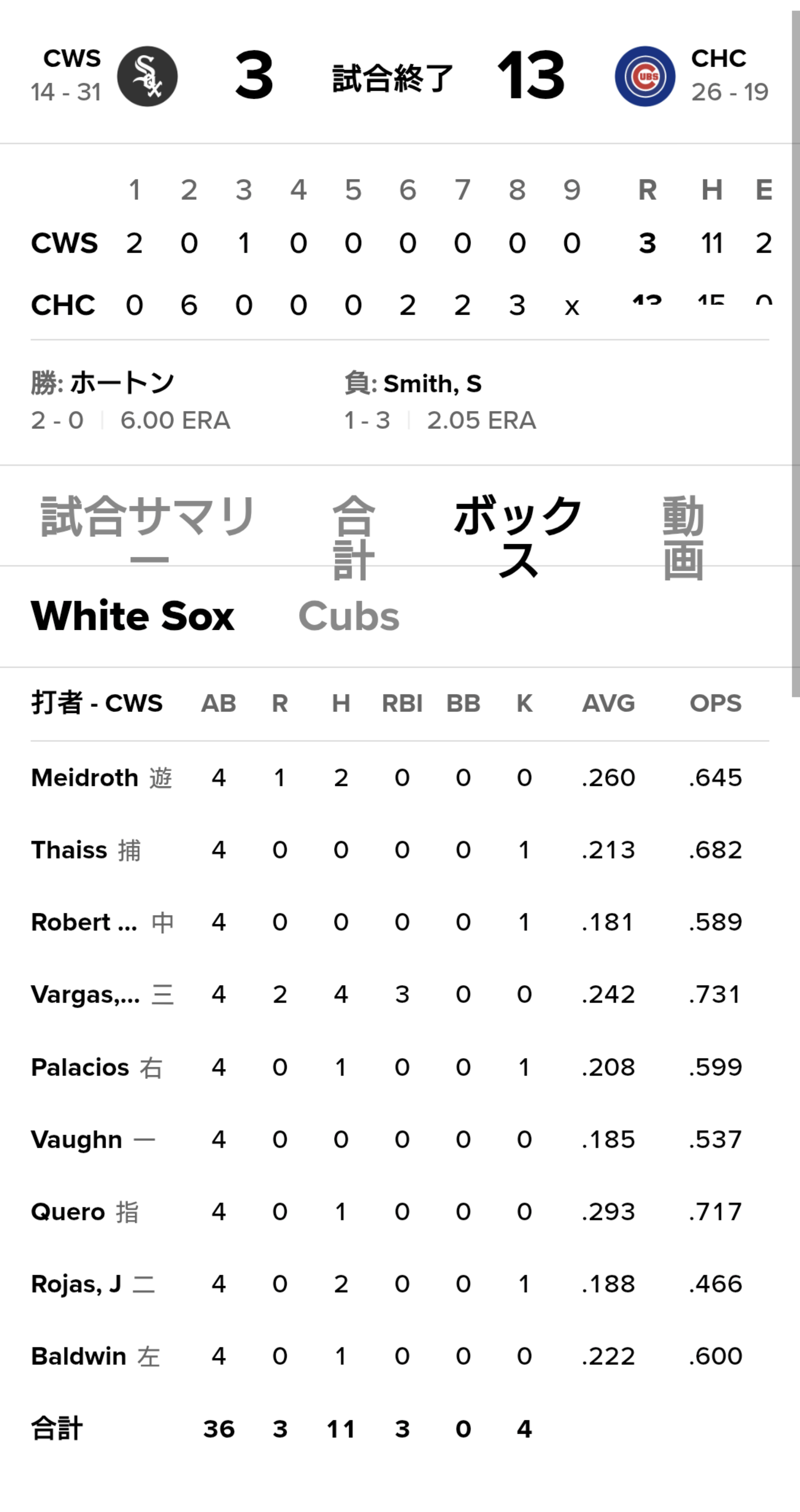The height and width of the screenshot is (1512, 800).
Task: View Vaughn's player profile
Action: pos(76,1140)
